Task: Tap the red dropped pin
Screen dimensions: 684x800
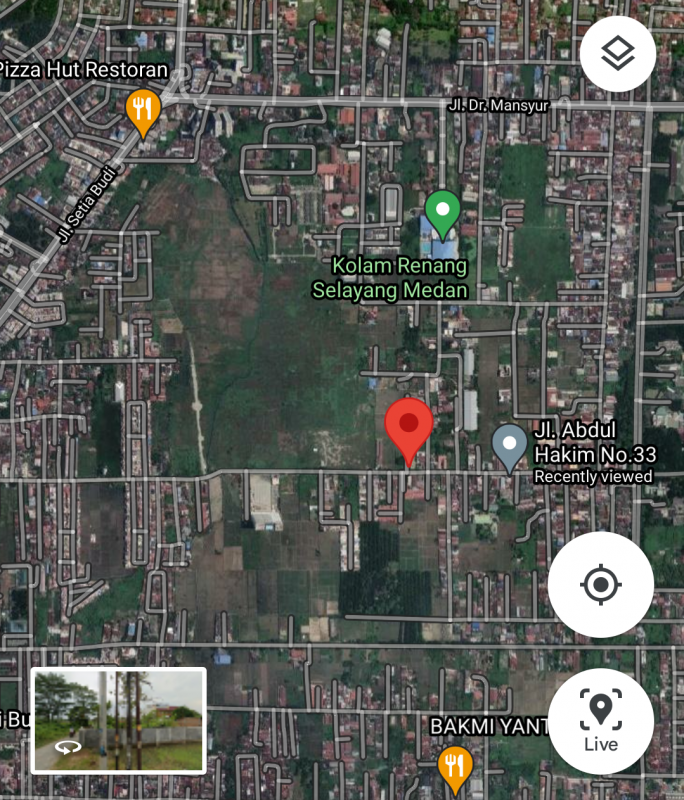Action: click(x=409, y=427)
